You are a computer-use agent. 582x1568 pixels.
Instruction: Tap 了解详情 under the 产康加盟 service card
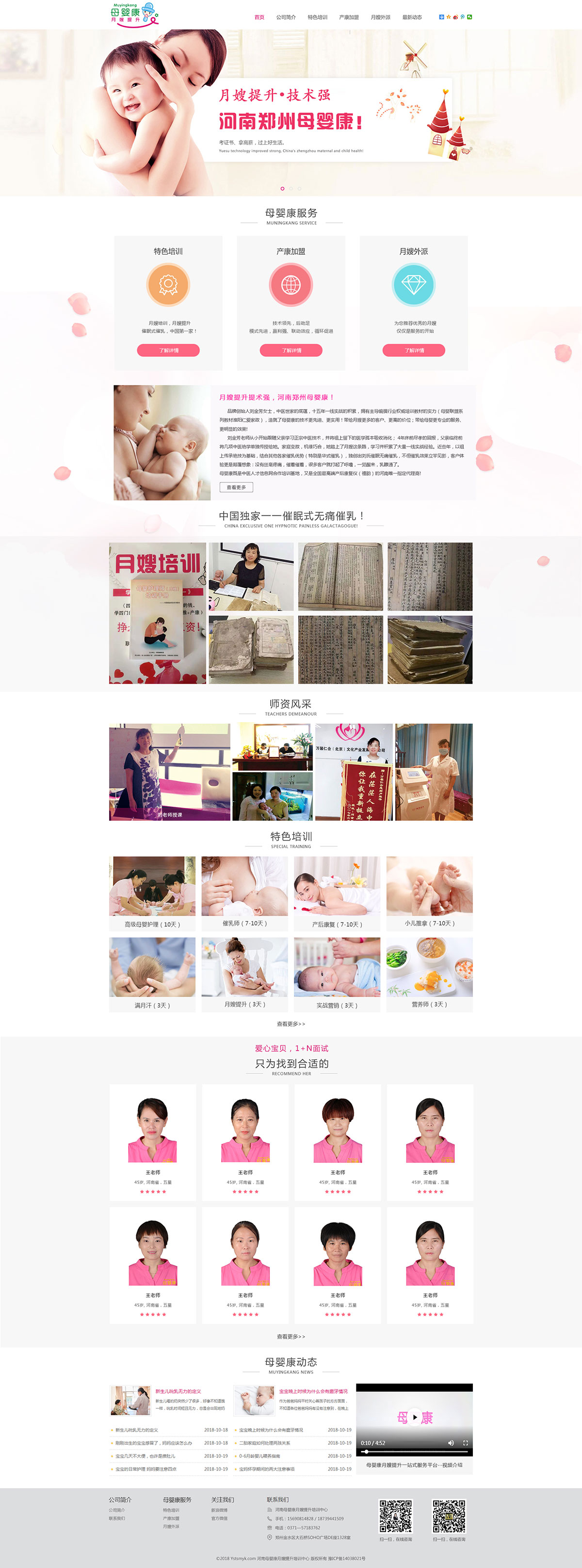click(291, 350)
